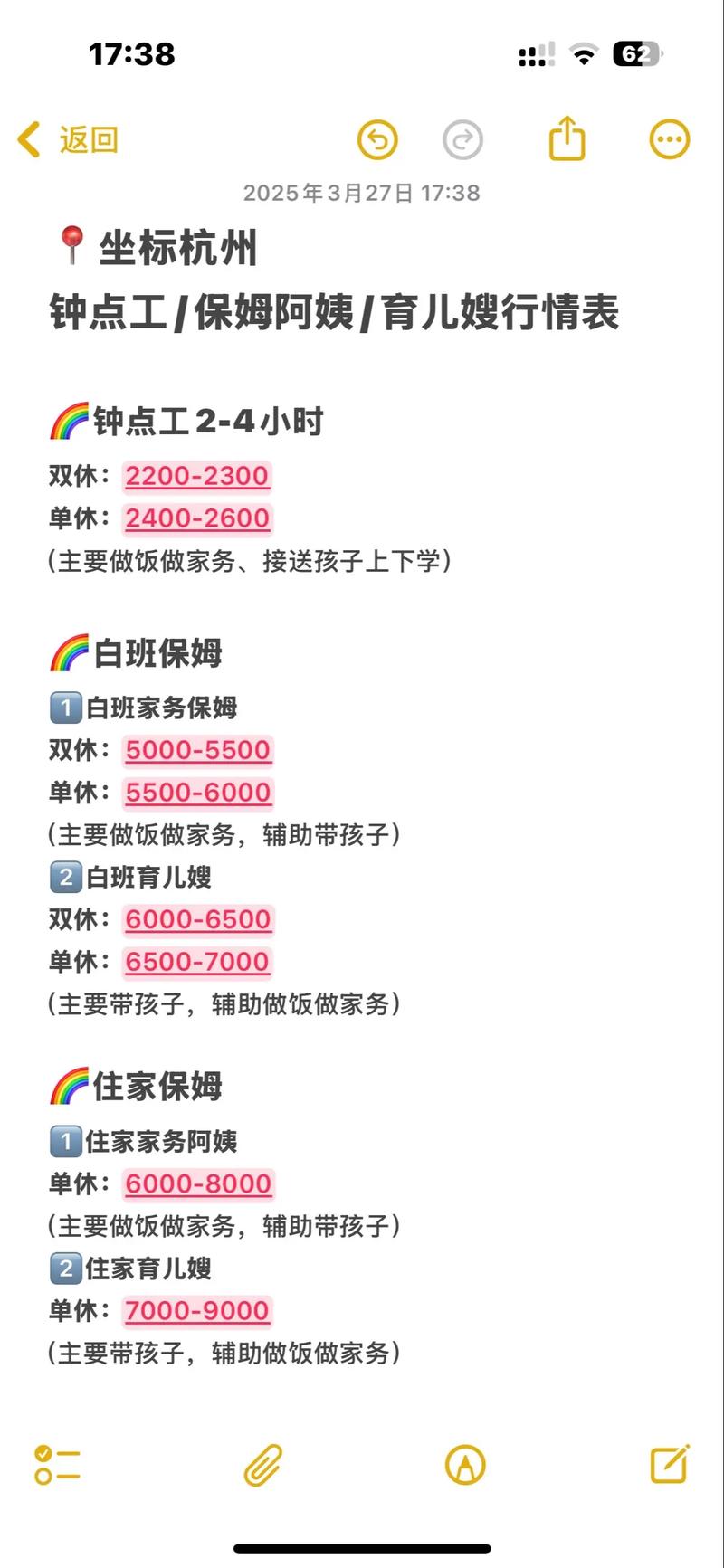Image resolution: width=724 pixels, height=1568 pixels.
Task: Tap the Wi-Fi icon in status bar
Action: pos(584,54)
